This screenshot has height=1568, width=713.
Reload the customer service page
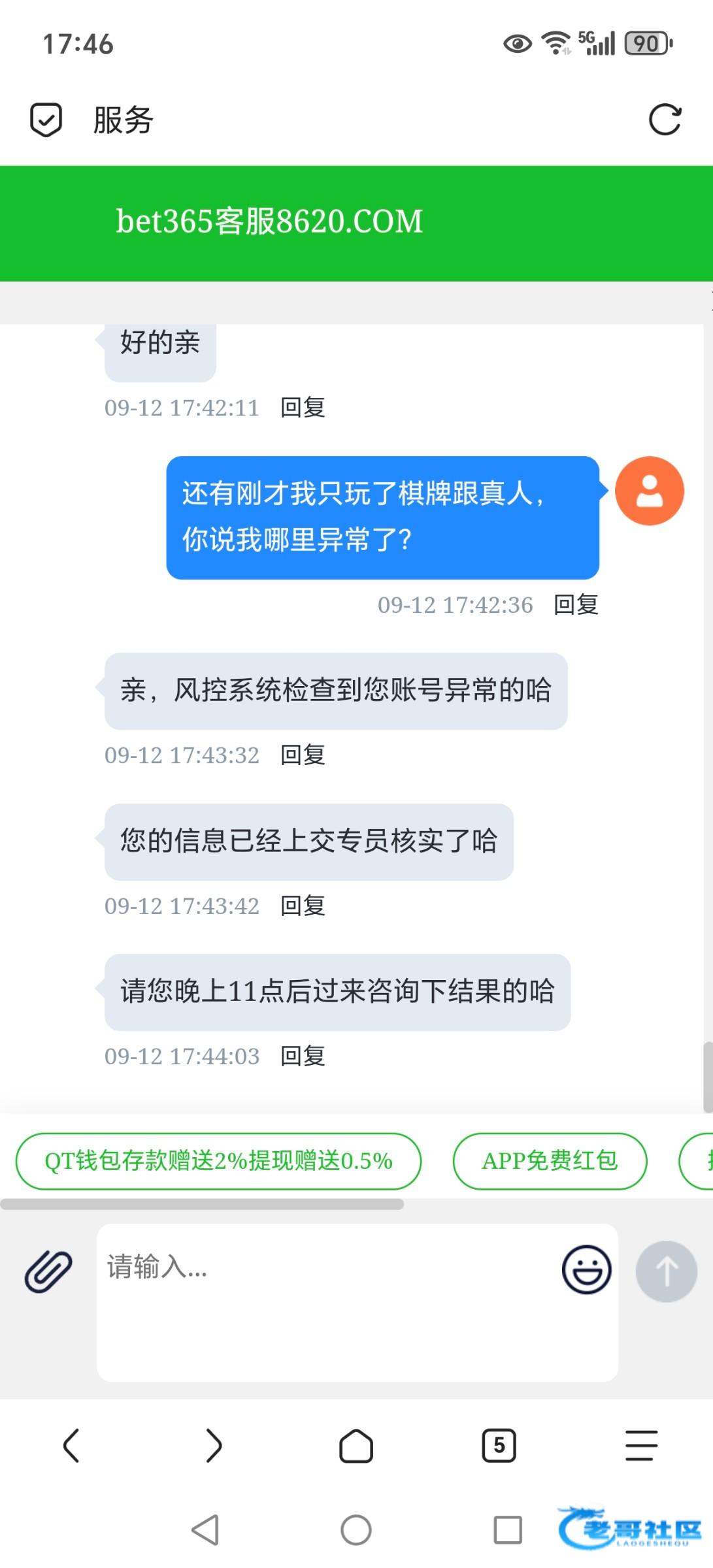click(x=665, y=120)
